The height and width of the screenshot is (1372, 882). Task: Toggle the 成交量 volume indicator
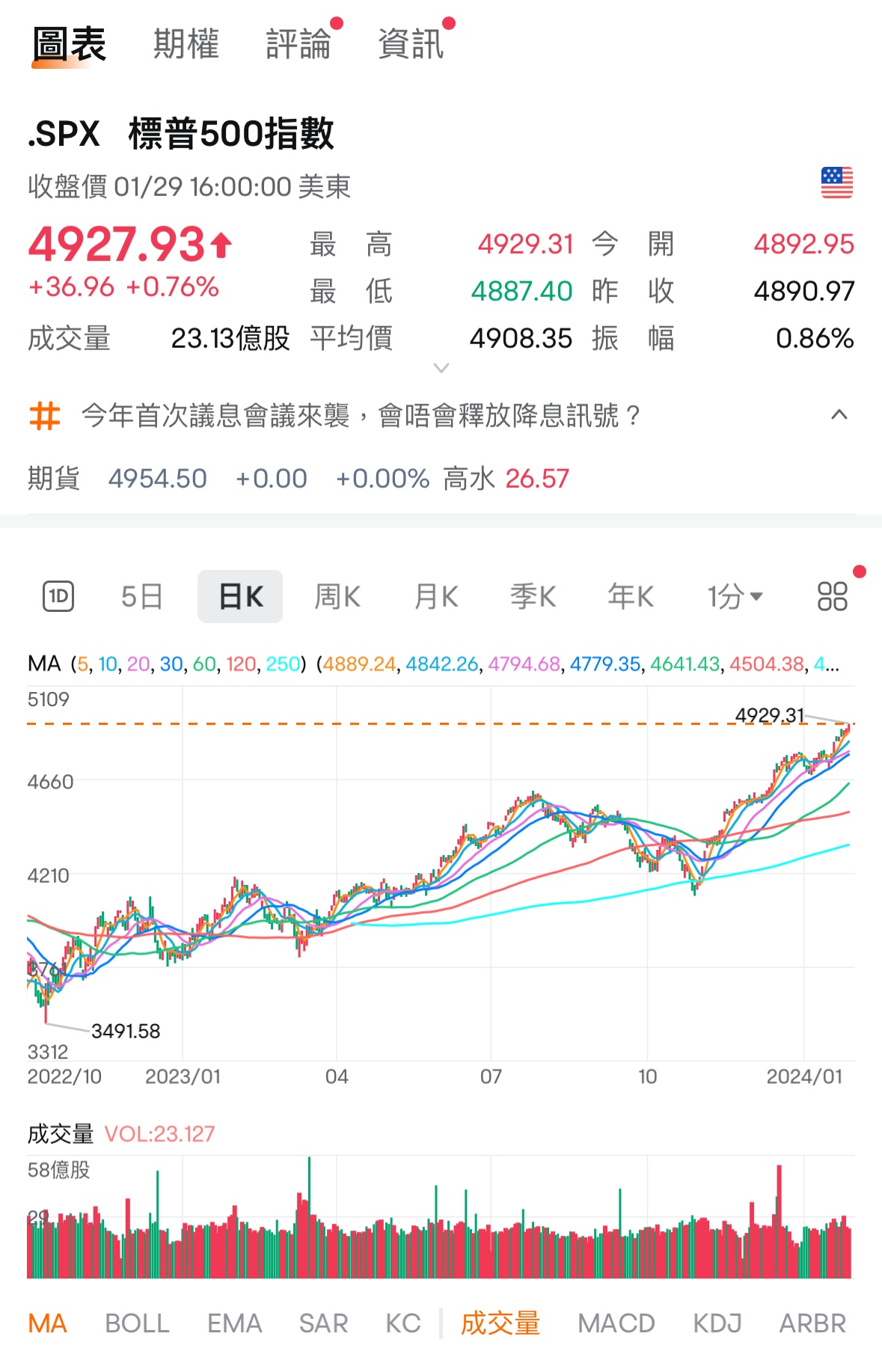[x=500, y=1323]
